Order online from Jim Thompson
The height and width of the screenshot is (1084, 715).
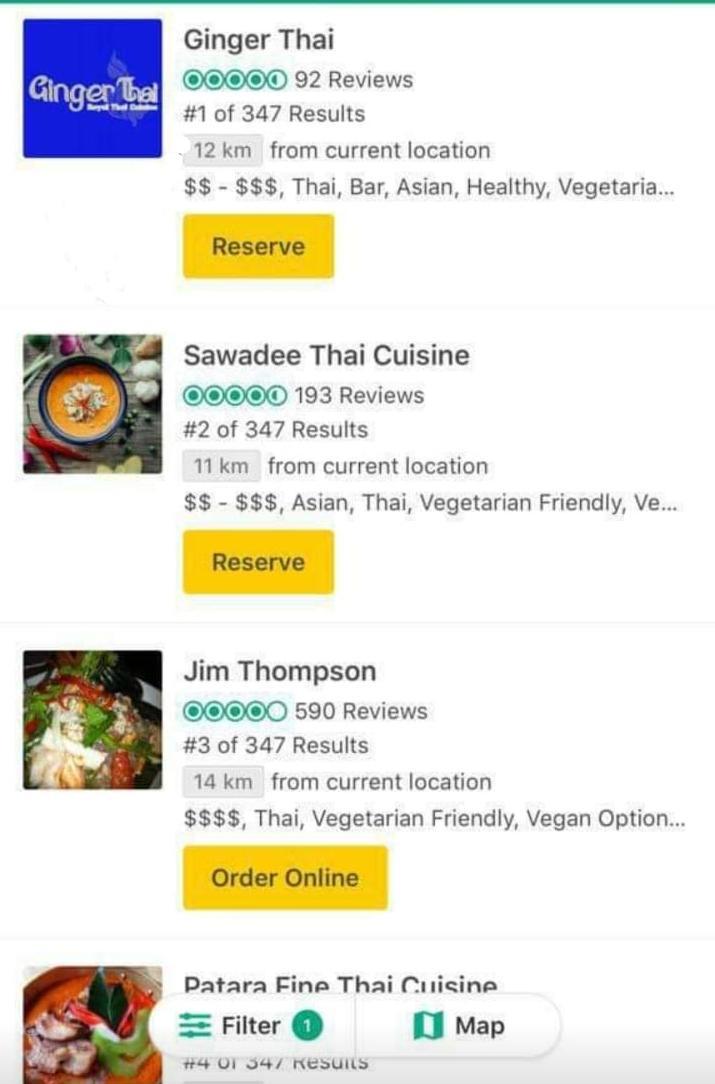tap(285, 878)
